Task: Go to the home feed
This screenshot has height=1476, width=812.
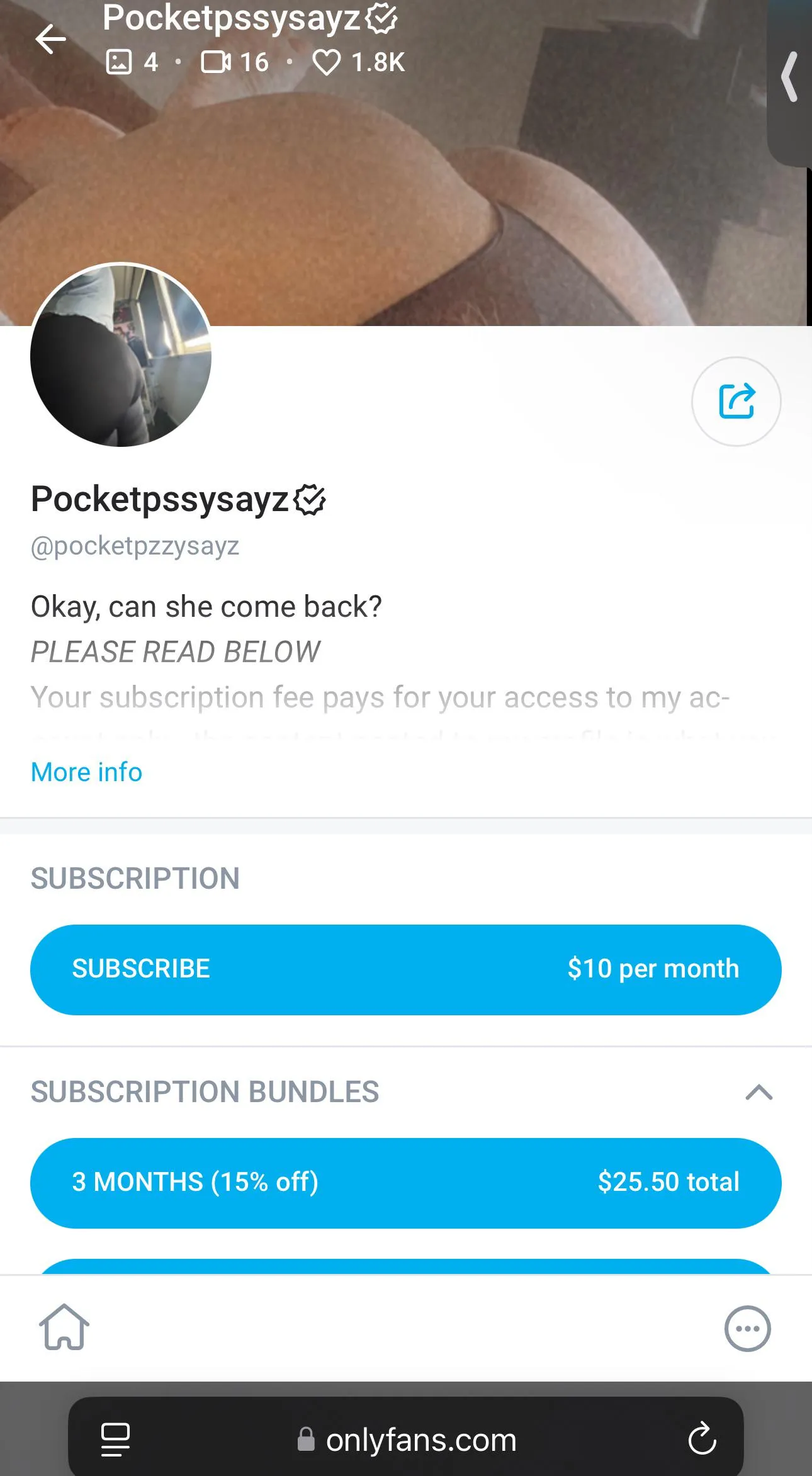Action: click(64, 1327)
